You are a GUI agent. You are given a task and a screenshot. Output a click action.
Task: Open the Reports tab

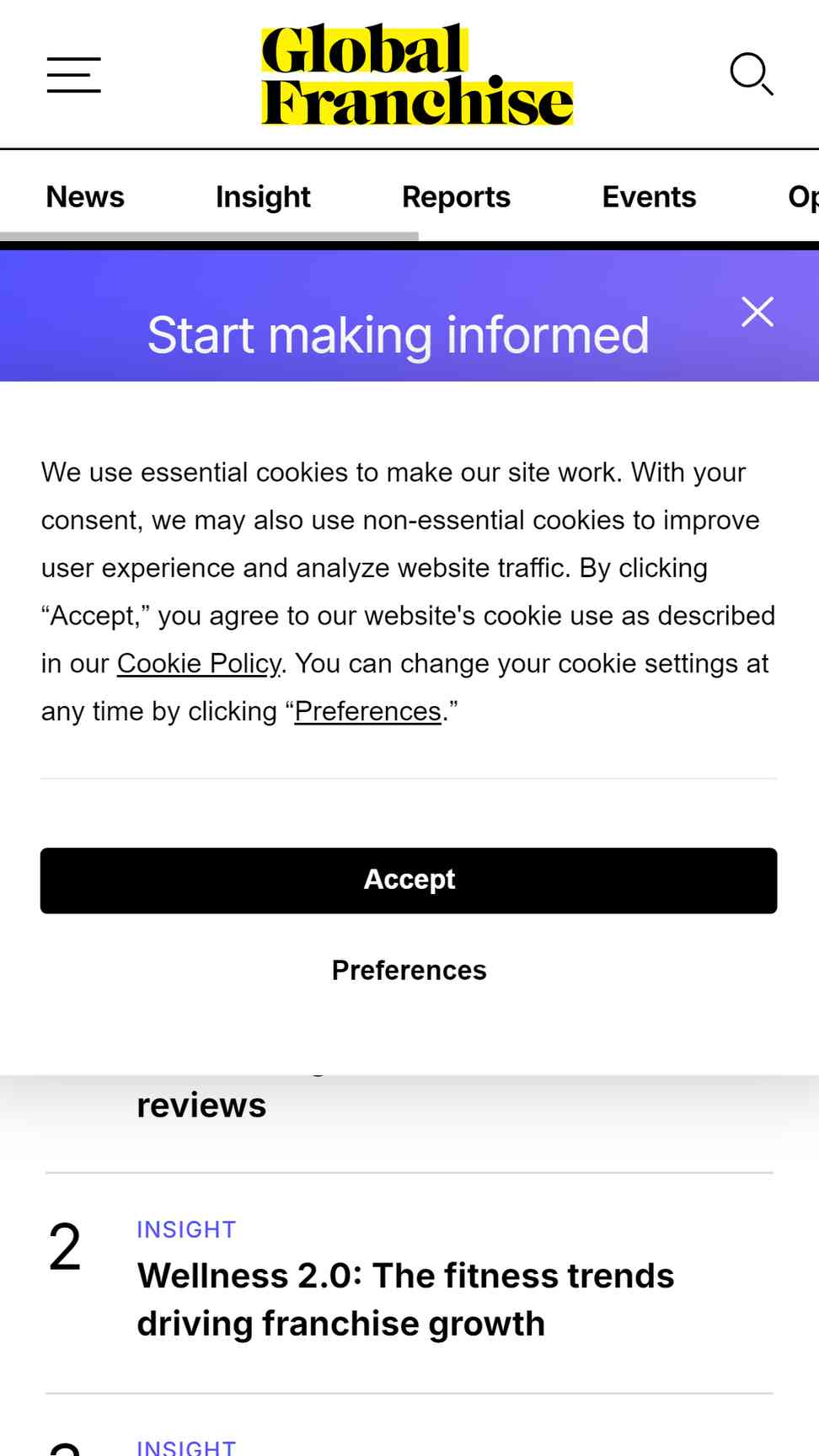click(x=456, y=196)
